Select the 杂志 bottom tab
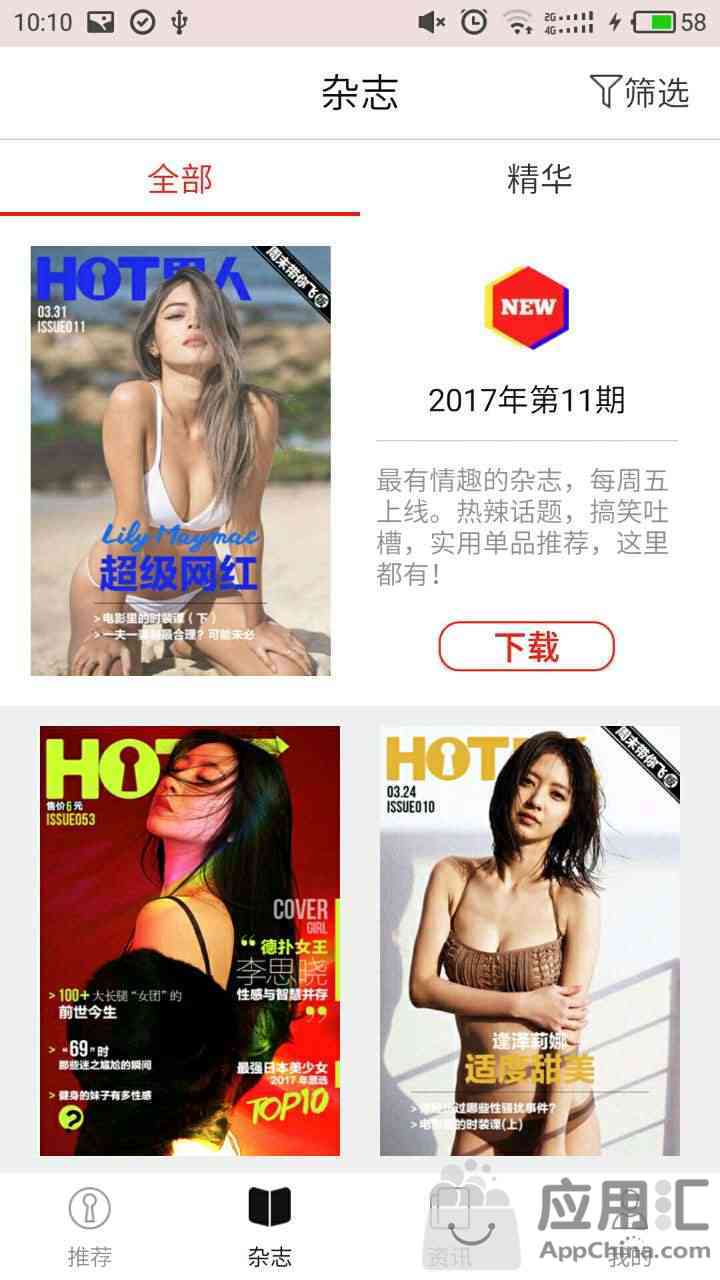The width and height of the screenshot is (720, 1280). click(x=270, y=1227)
